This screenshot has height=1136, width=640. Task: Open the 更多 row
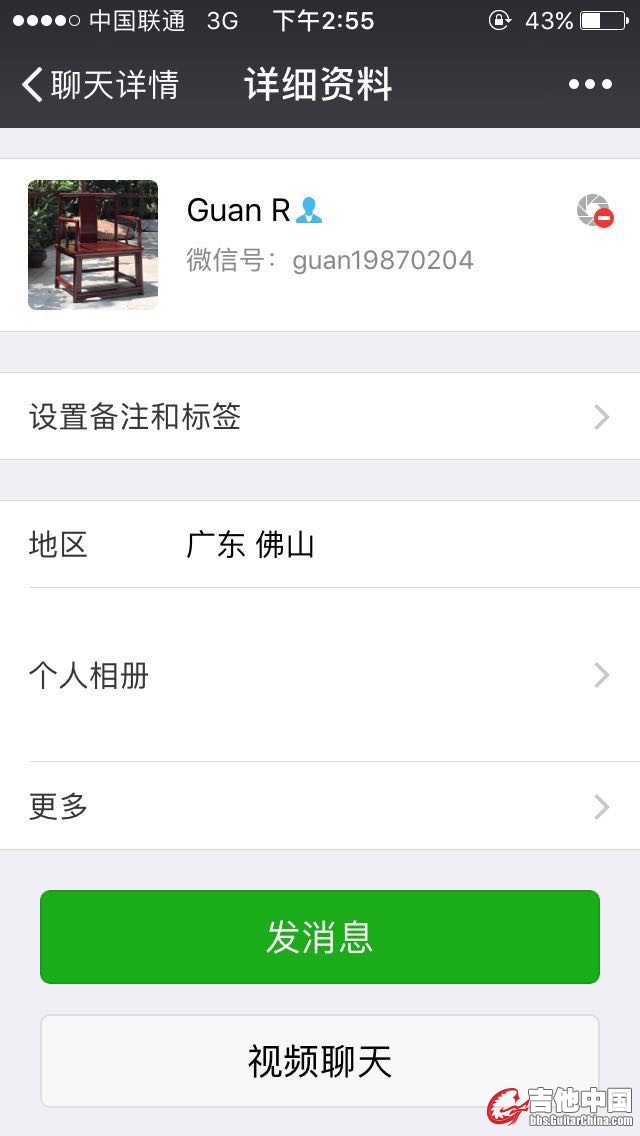(320, 806)
